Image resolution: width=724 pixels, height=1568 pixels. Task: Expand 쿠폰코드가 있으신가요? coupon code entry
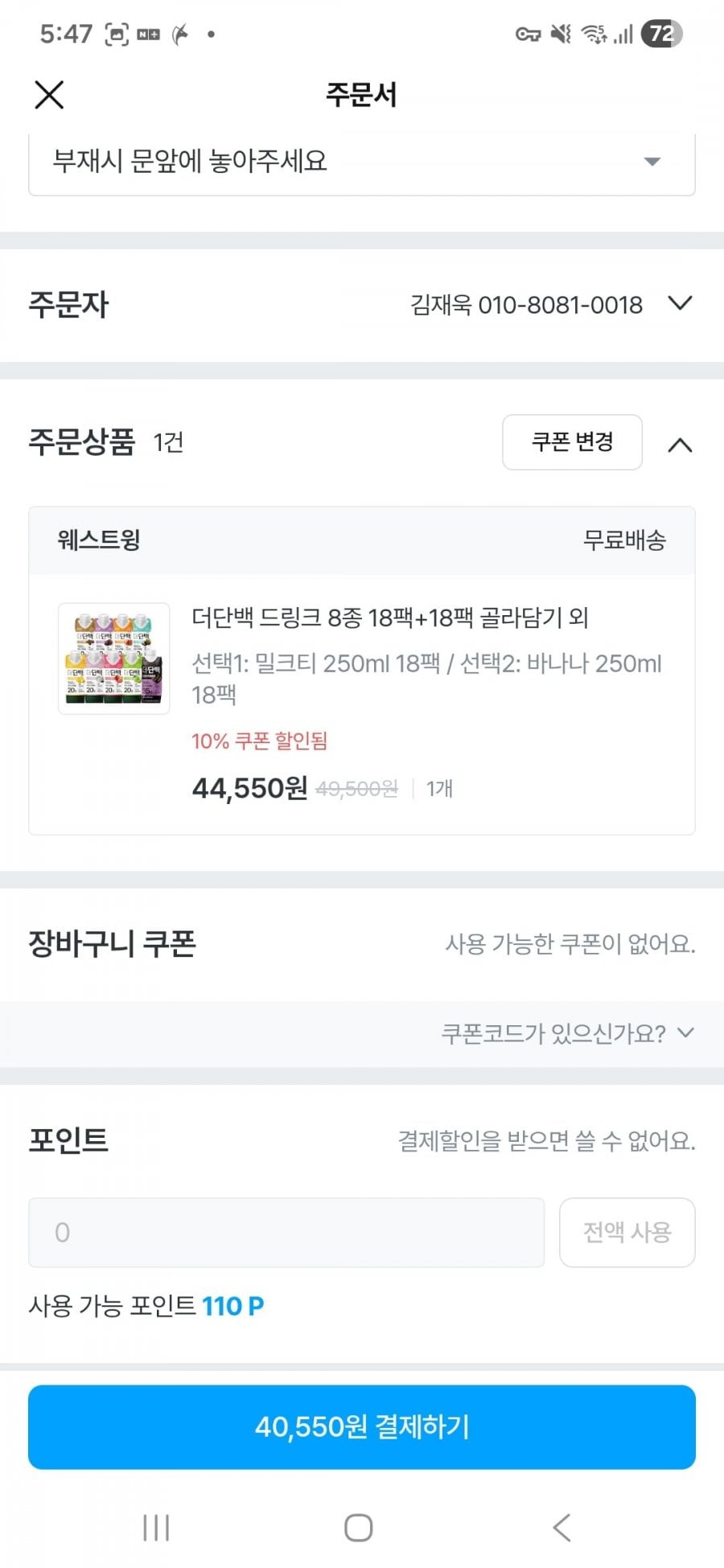[x=566, y=1032]
